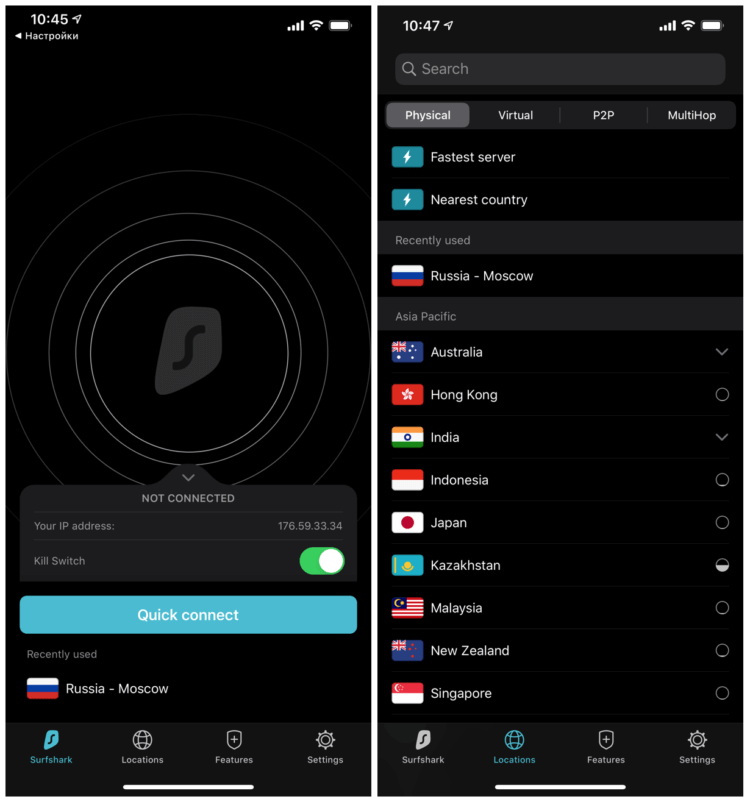Screen dimensions: 750x802
Task: Go back to Настройки
Action: 46,36
